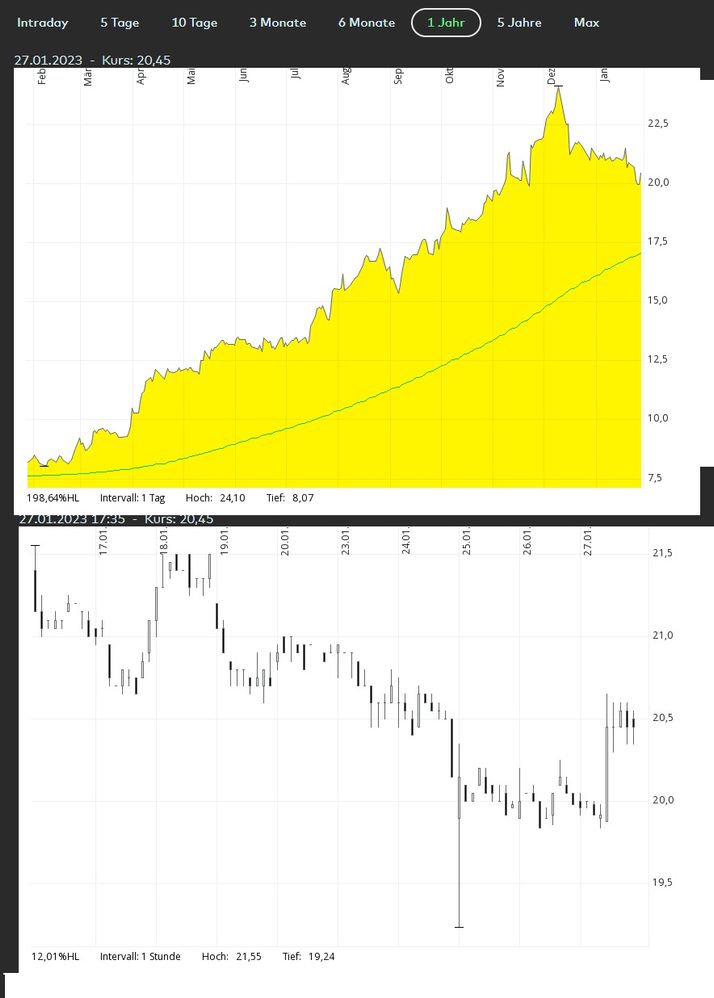
Task: Show the 10 Tage chart
Action: [x=194, y=22]
